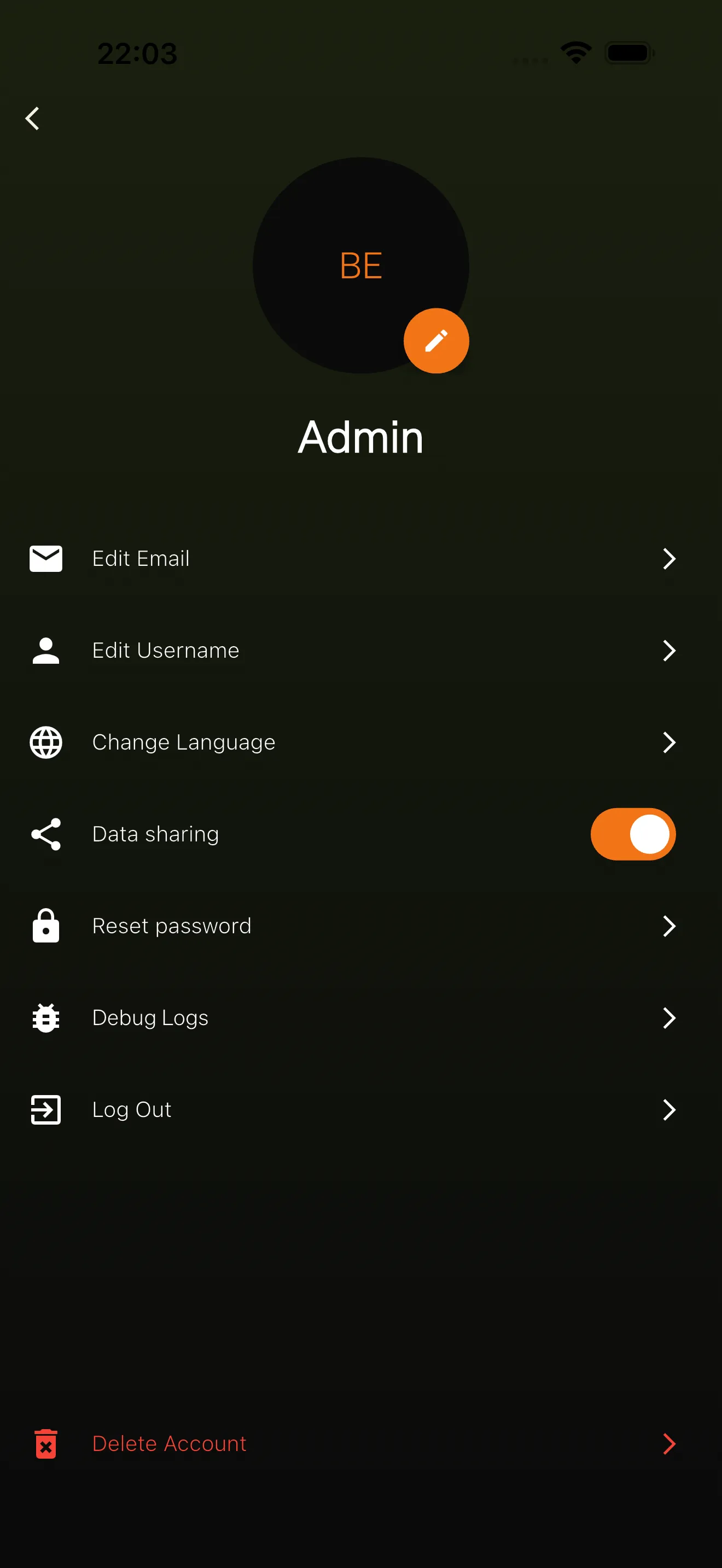This screenshot has height=1568, width=722.
Task: Open Reset password via its right chevron
Action: [669, 926]
